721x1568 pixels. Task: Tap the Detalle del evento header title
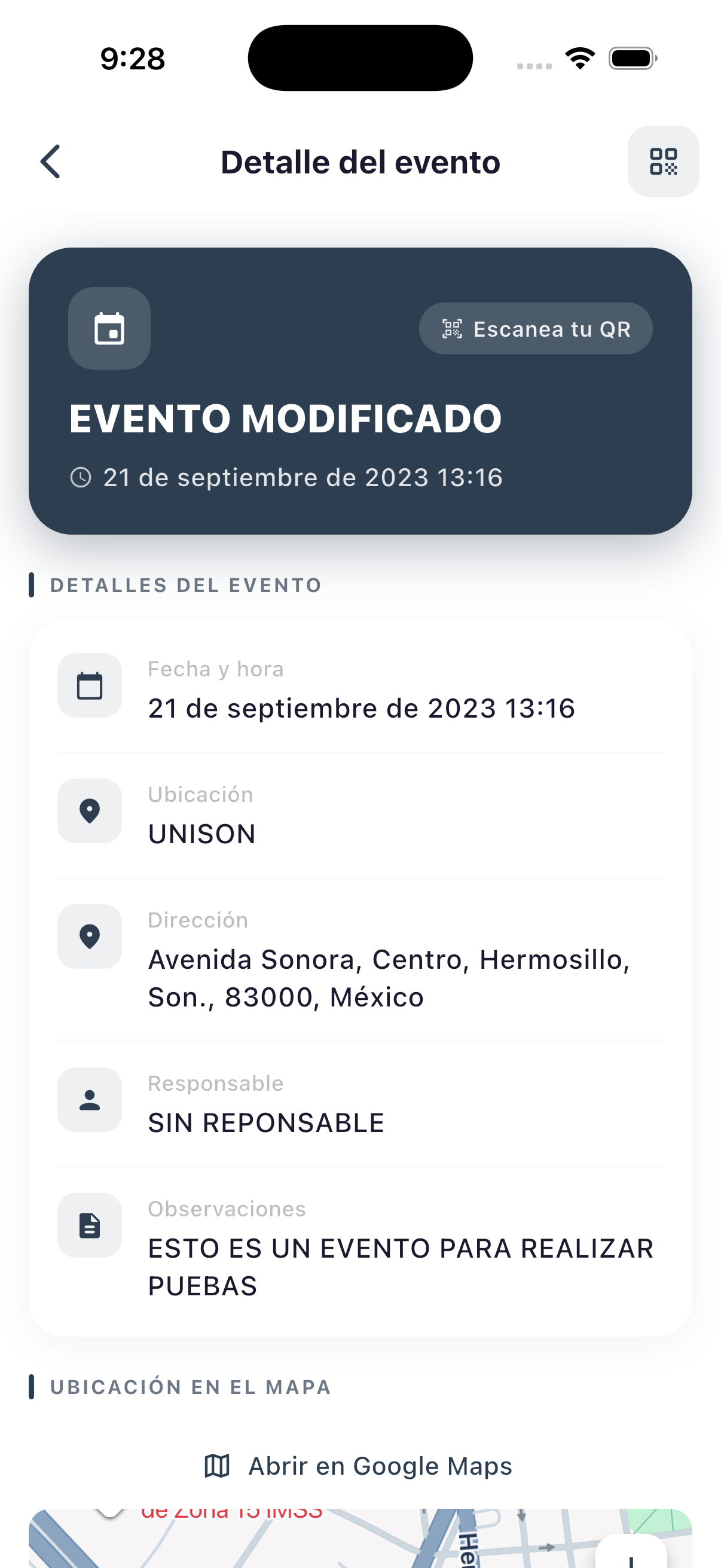point(360,162)
